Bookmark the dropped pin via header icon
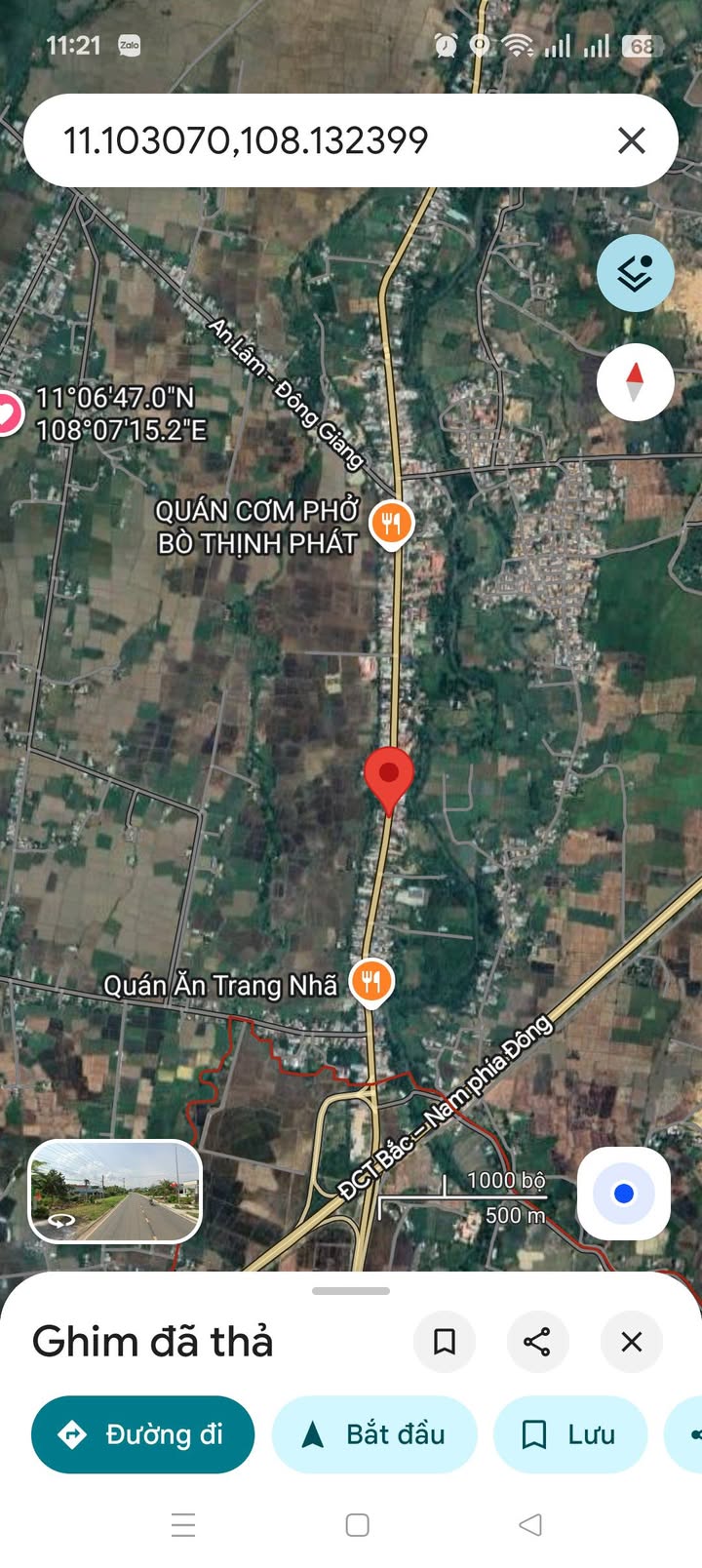This screenshot has height=1568, width=702. tap(445, 1342)
